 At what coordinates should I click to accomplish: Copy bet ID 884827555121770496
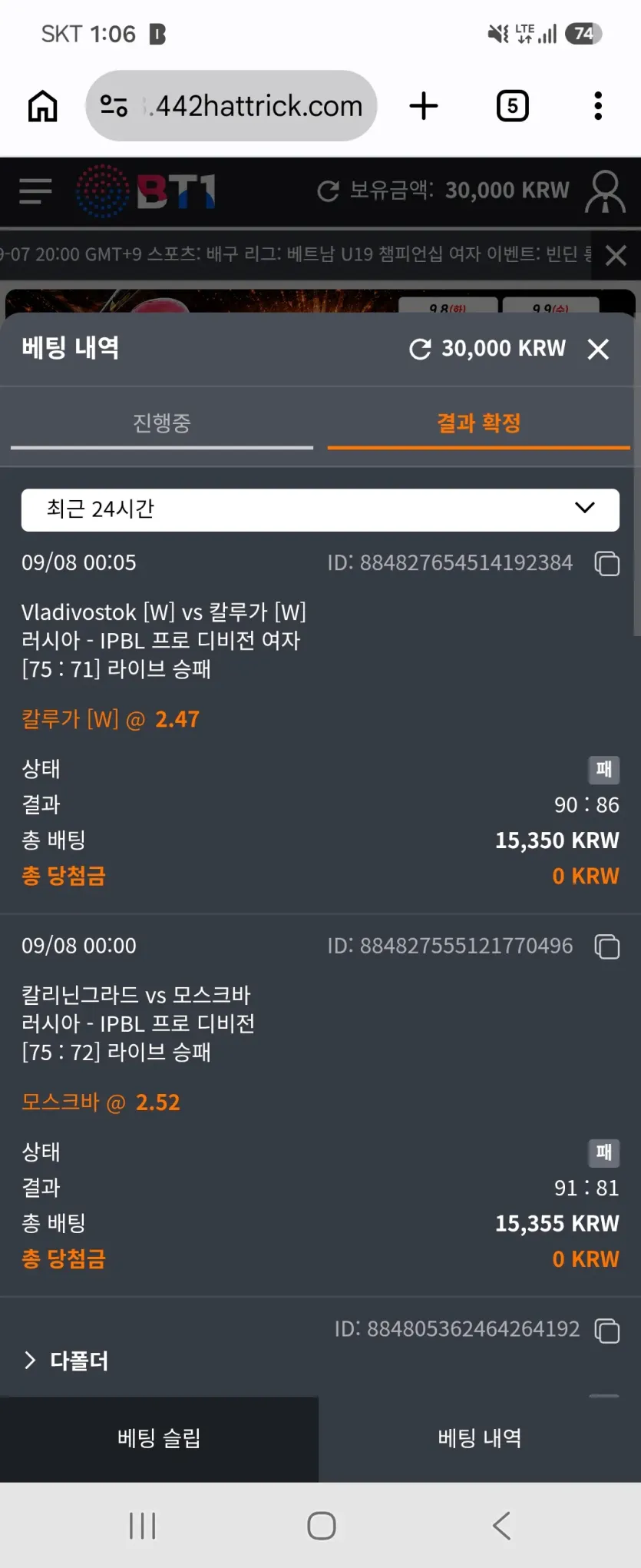pos(607,946)
